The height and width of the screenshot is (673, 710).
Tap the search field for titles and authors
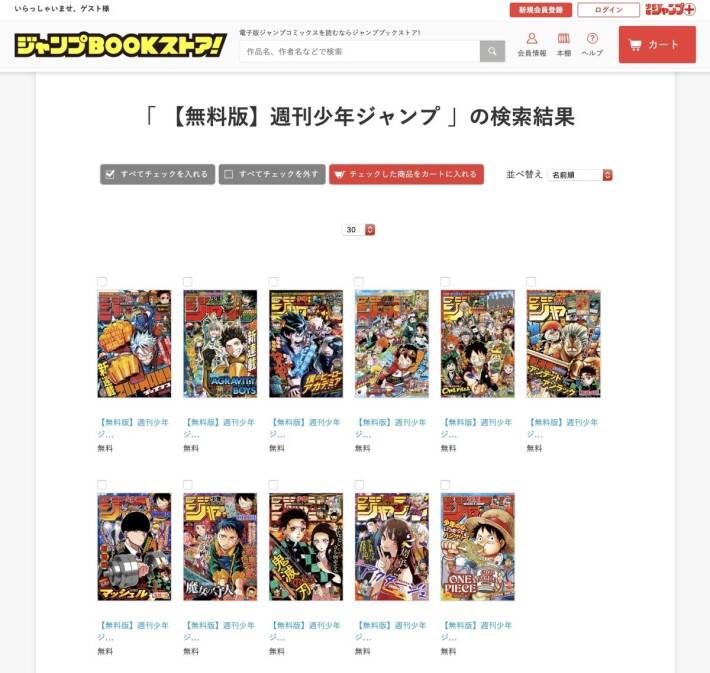pyautogui.click(x=359, y=51)
